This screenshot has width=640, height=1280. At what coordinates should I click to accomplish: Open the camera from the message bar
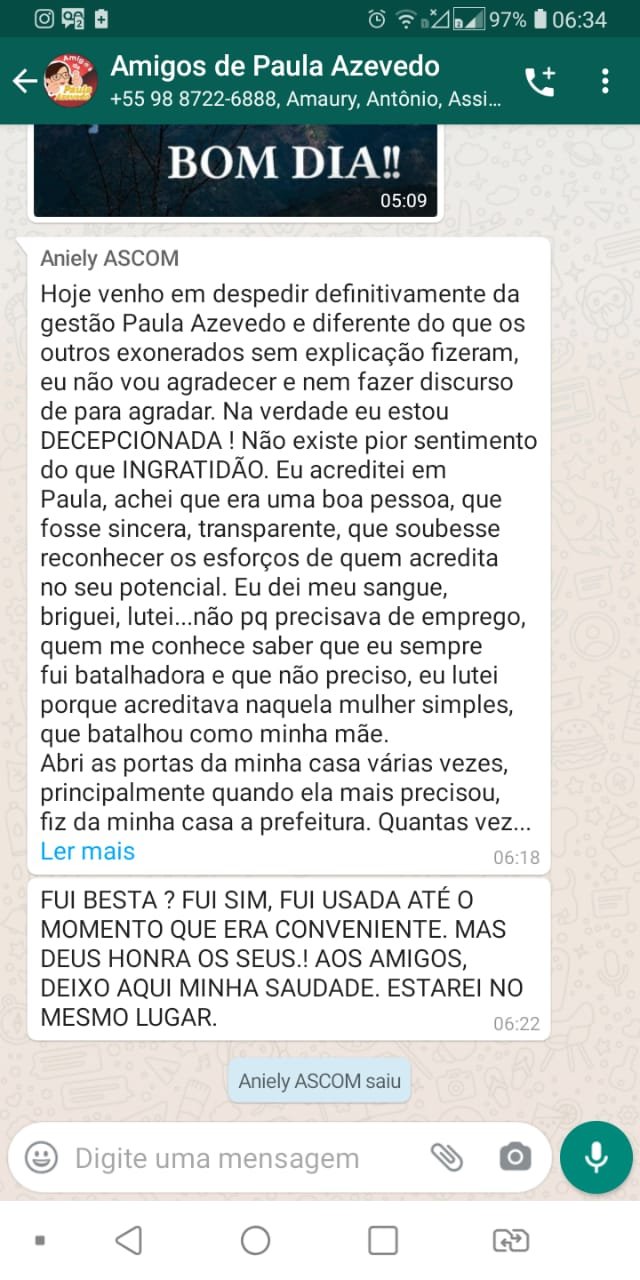pyautogui.click(x=515, y=1158)
